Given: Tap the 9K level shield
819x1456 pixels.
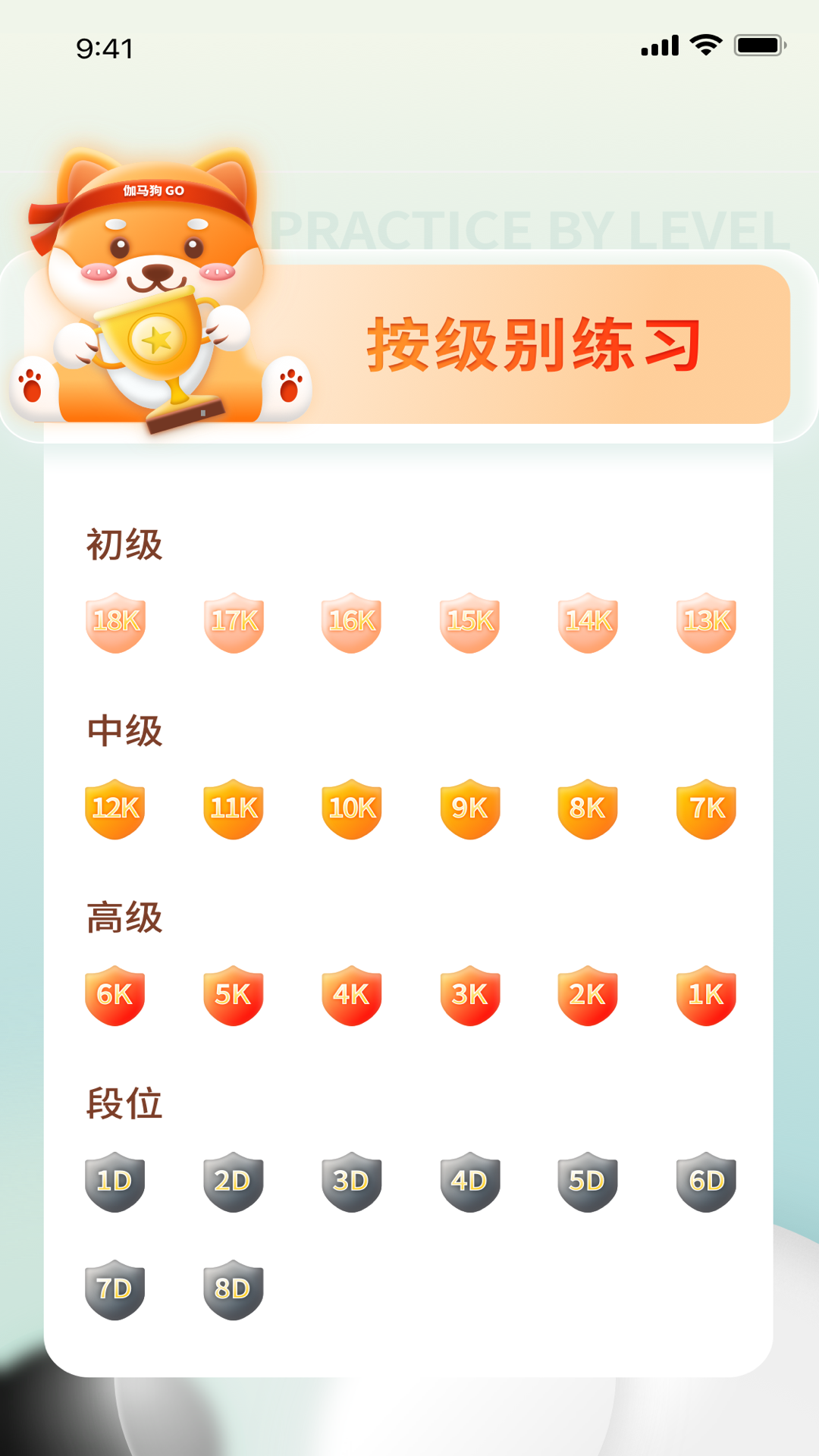Looking at the screenshot, I should click(x=470, y=808).
